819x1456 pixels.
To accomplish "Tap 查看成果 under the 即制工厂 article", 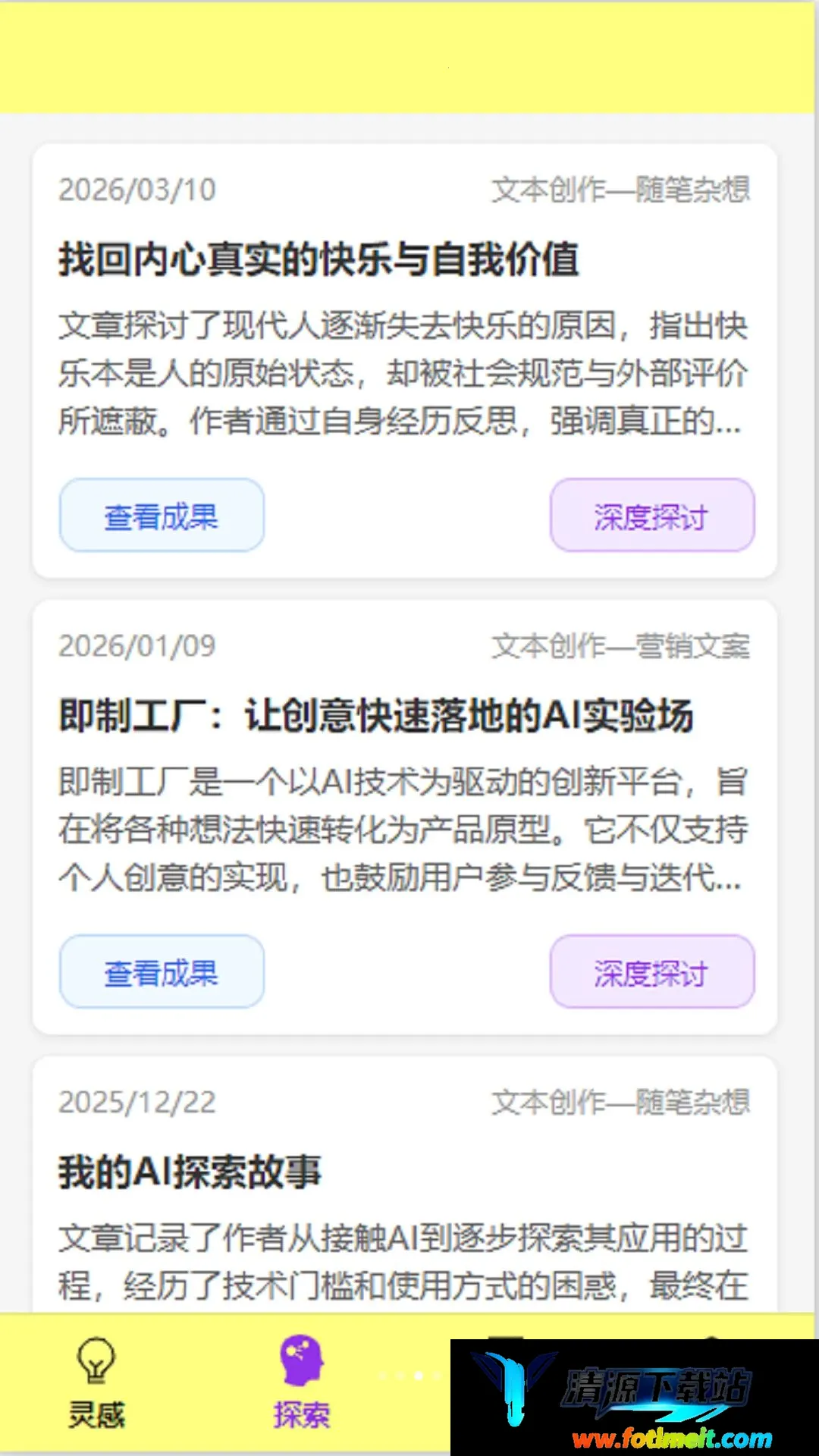I will [162, 972].
